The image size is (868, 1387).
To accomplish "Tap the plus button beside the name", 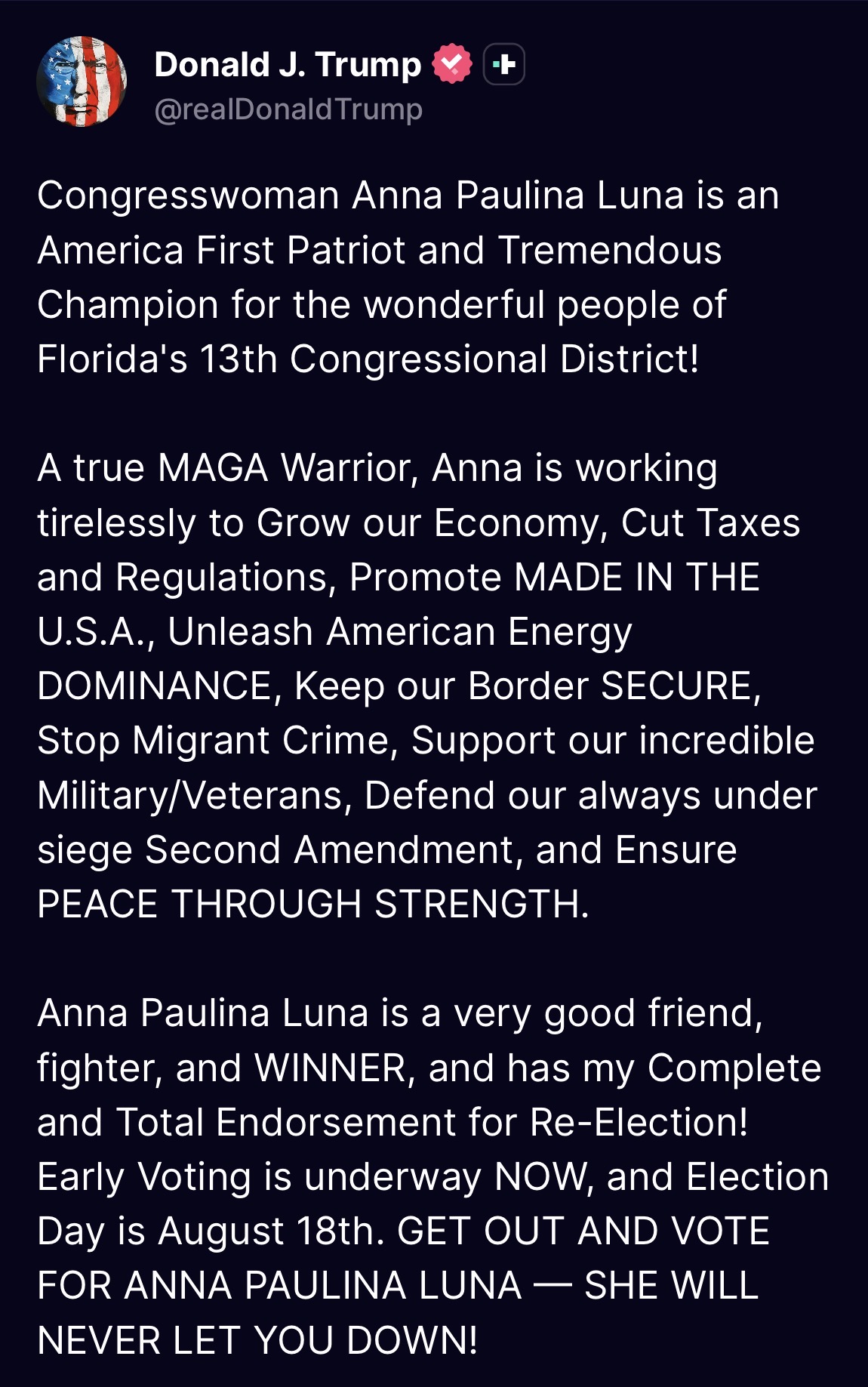I will 503,65.
